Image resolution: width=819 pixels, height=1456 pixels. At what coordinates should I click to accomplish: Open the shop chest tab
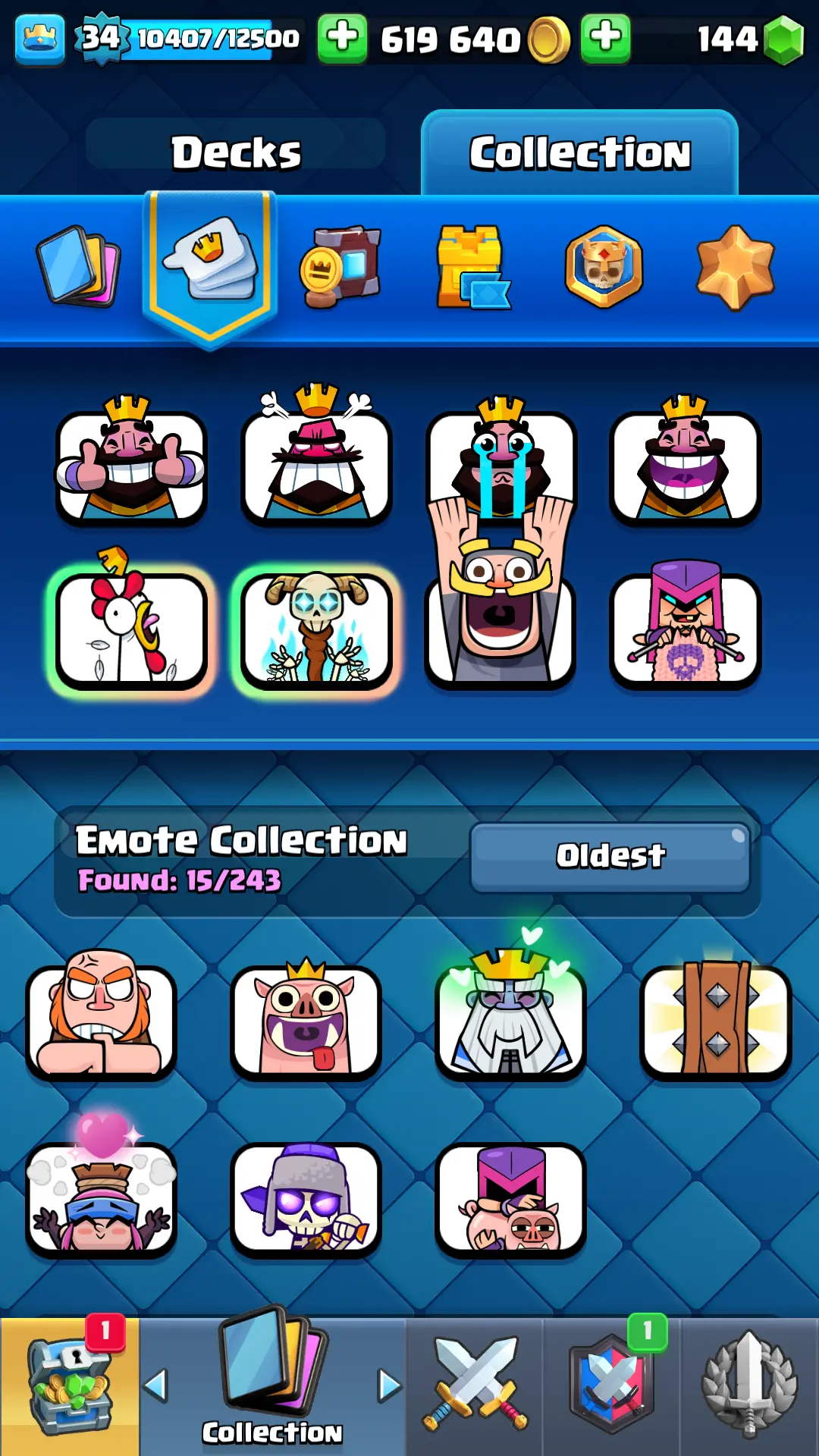click(68, 1386)
